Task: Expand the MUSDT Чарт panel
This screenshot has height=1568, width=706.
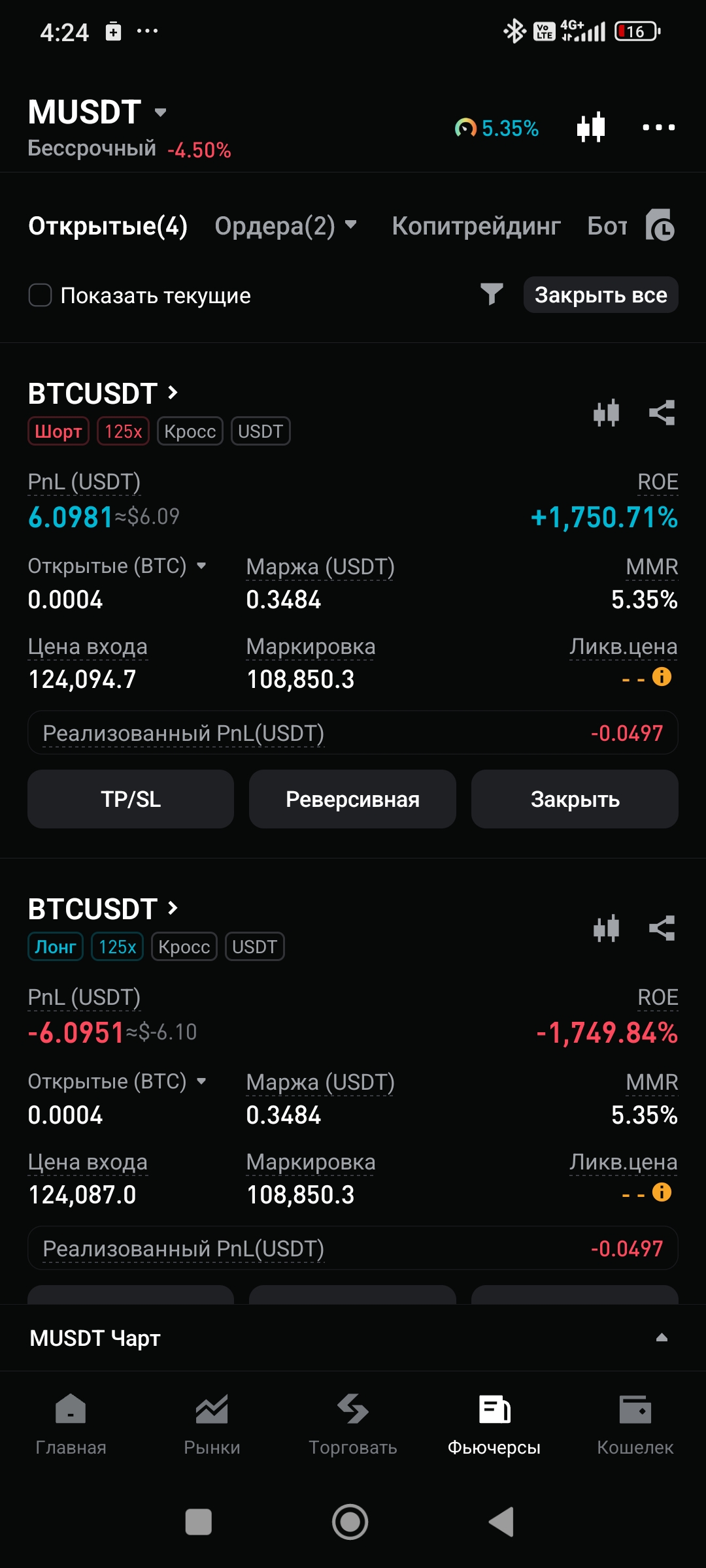Action: pyautogui.click(x=662, y=1338)
